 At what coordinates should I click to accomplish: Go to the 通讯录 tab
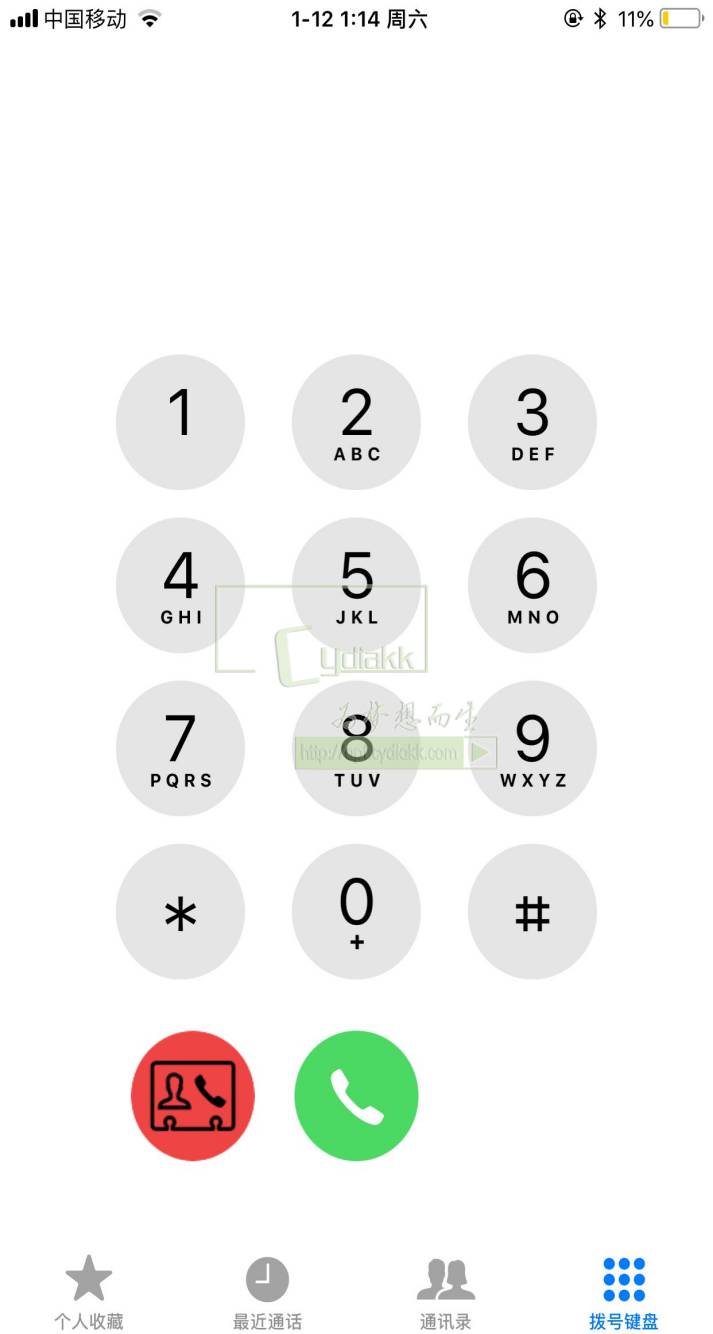(445, 1294)
